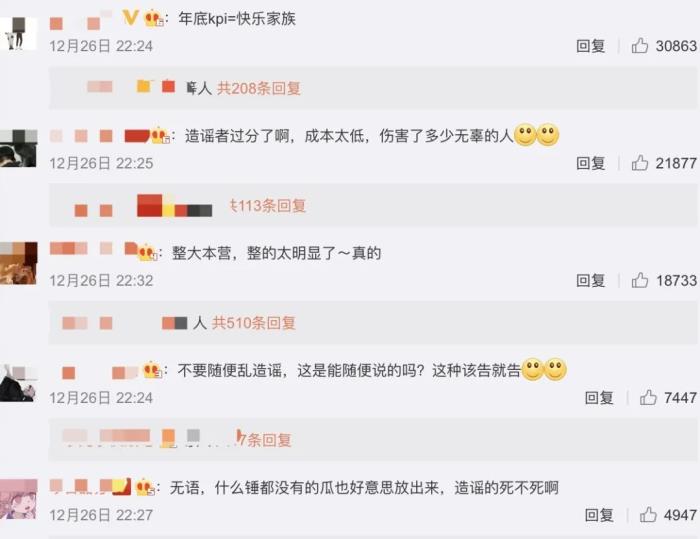Screen dimensions: 700x539
Task: Like the comment with 4947 likes
Action: [648, 515]
